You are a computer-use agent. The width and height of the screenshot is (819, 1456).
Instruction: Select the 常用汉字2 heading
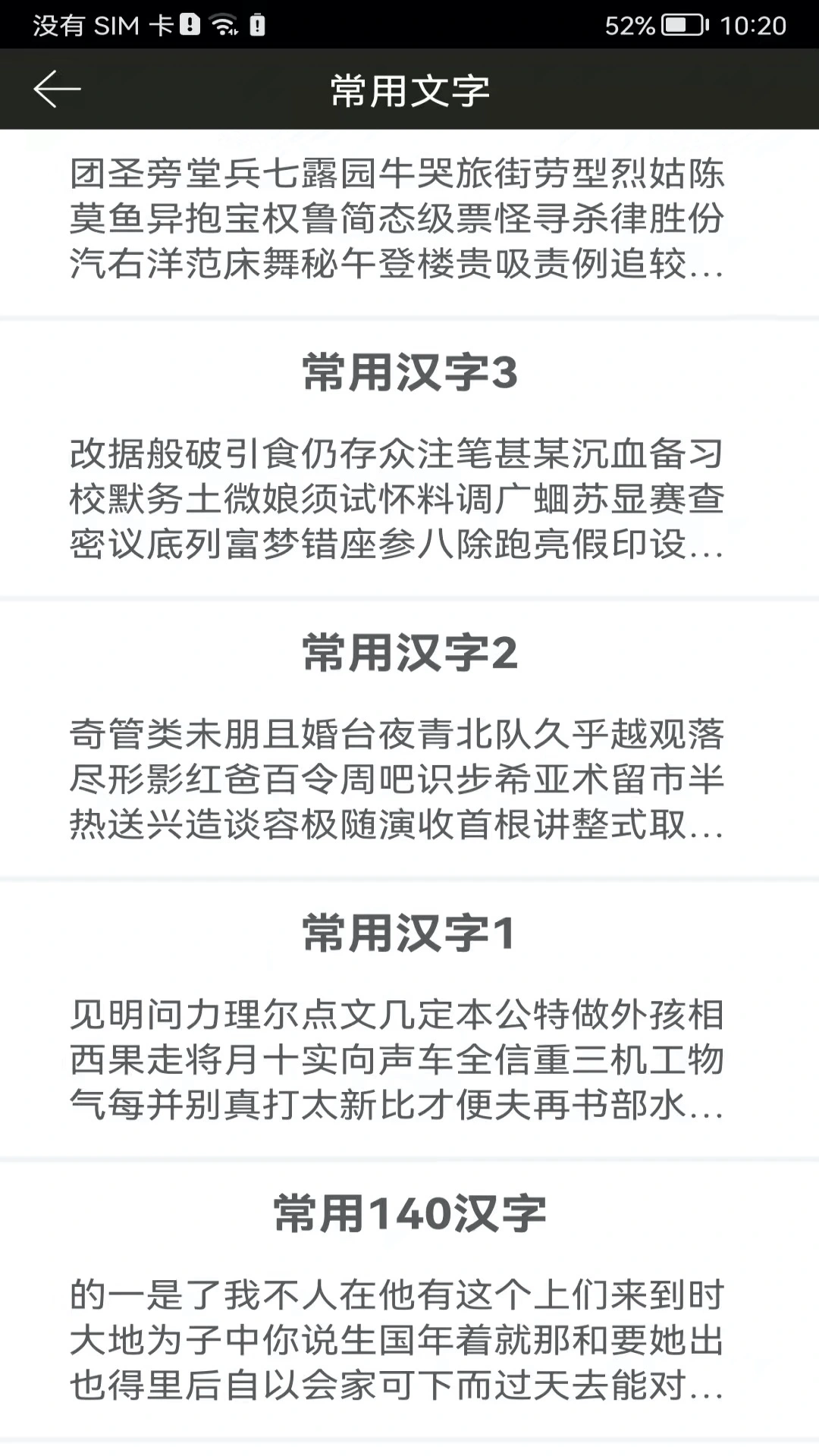[x=409, y=651]
